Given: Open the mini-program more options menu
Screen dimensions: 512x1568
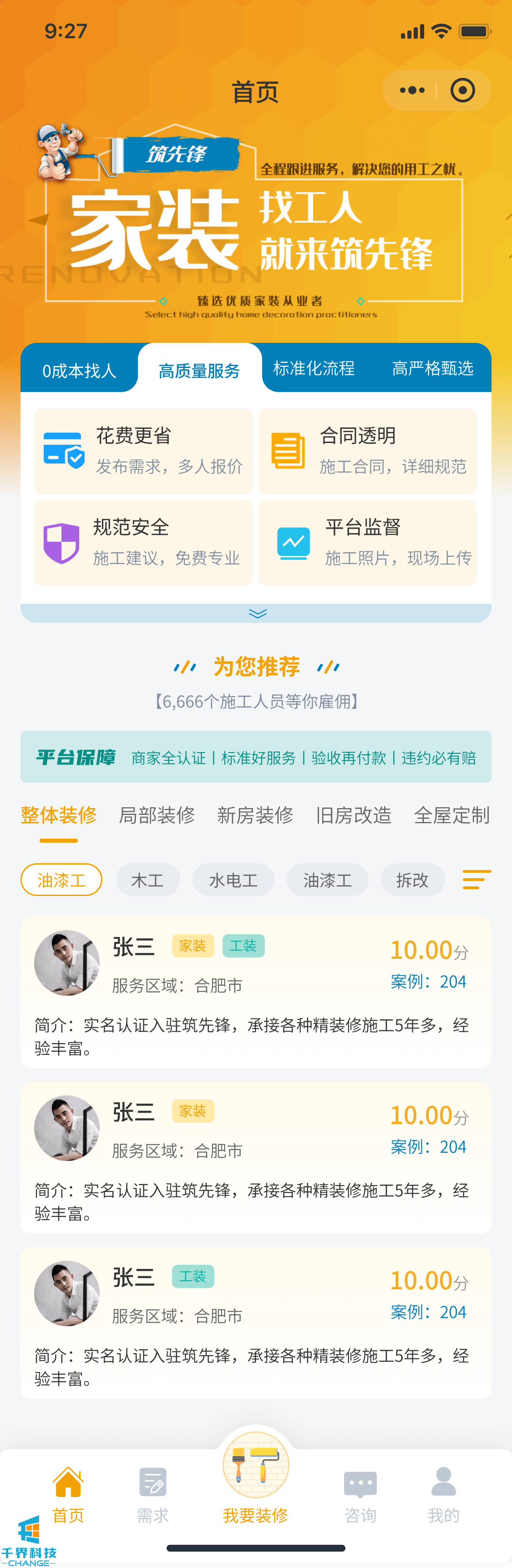Looking at the screenshot, I should 412,91.
